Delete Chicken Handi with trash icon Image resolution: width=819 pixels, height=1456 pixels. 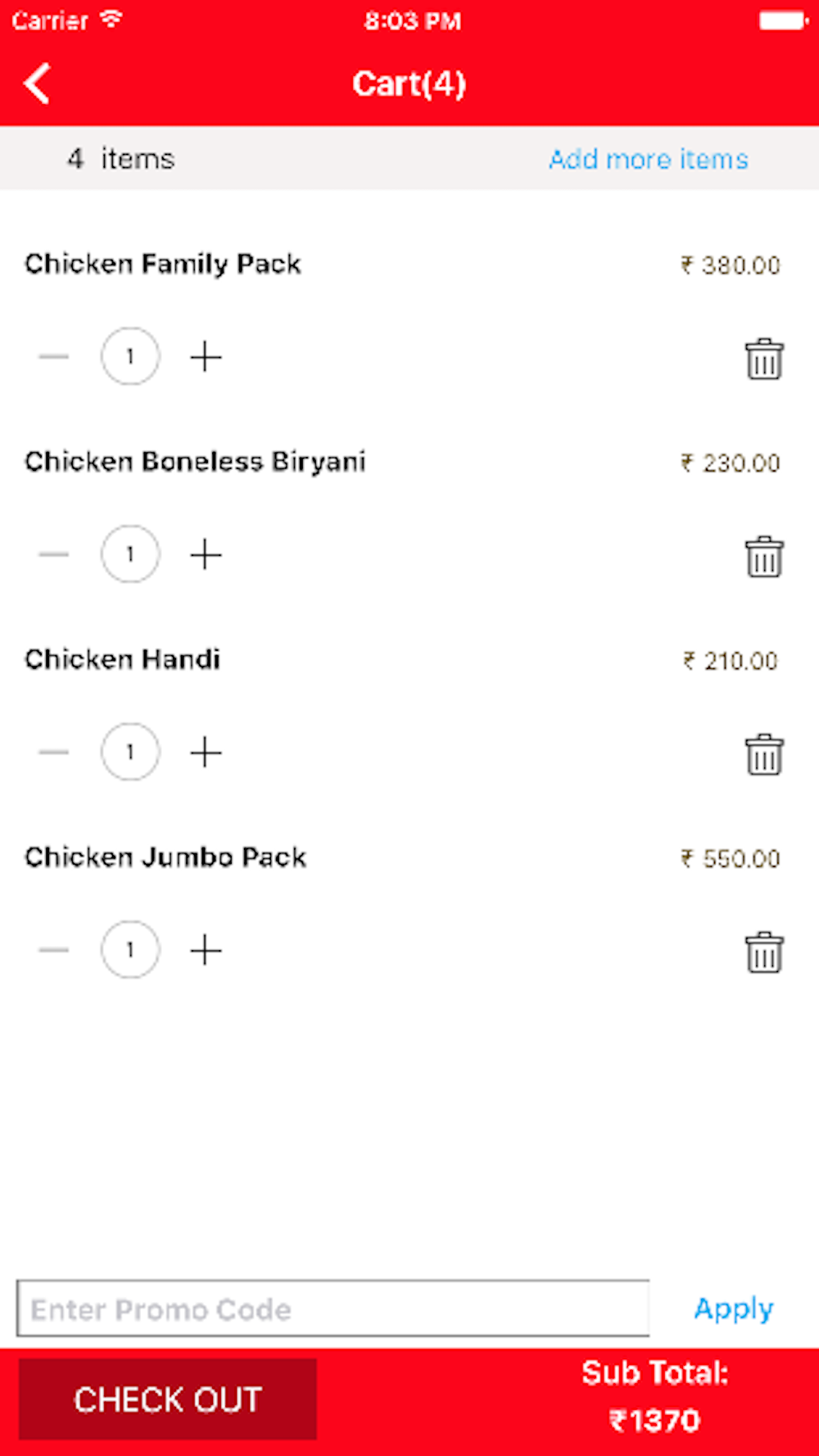click(764, 754)
